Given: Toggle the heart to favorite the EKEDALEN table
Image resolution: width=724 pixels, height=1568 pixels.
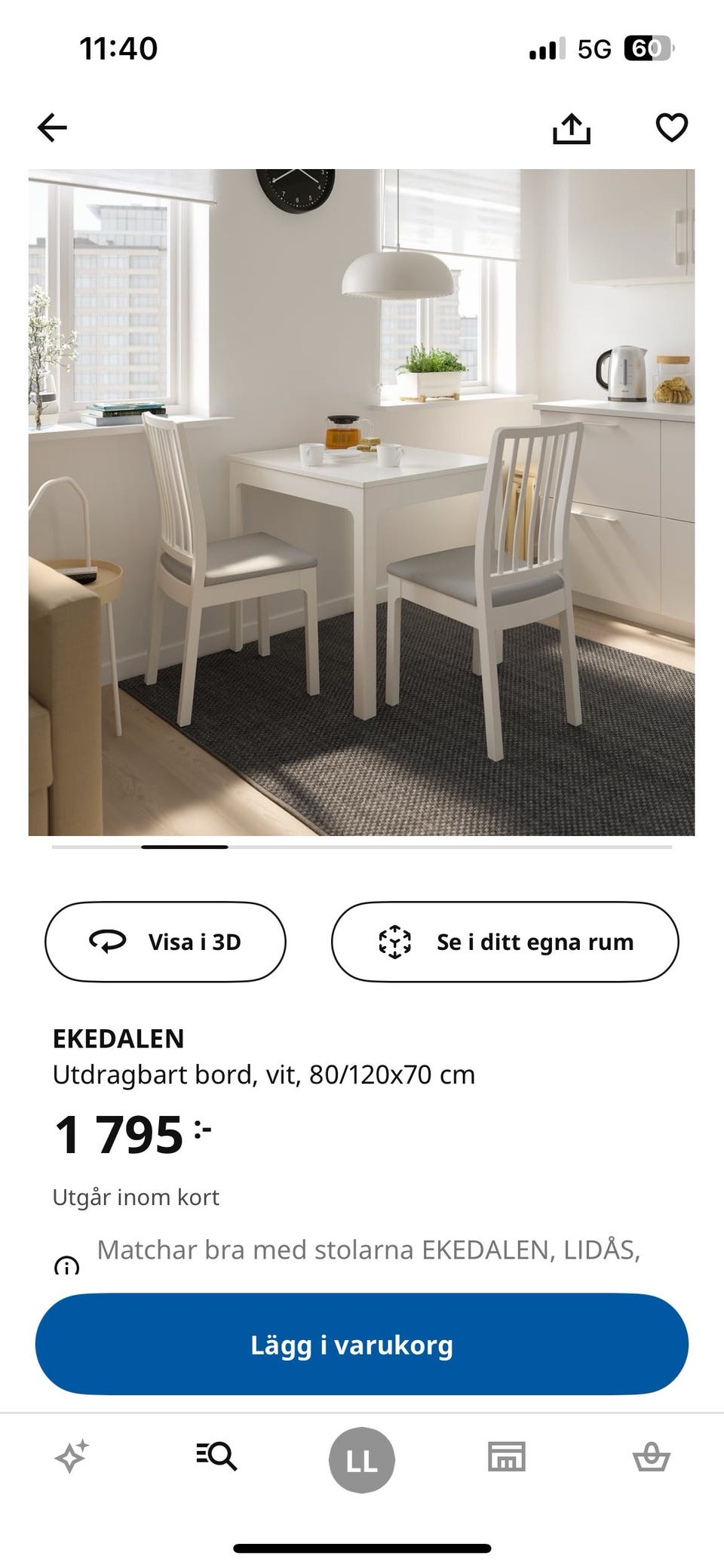Looking at the screenshot, I should pyautogui.click(x=672, y=128).
